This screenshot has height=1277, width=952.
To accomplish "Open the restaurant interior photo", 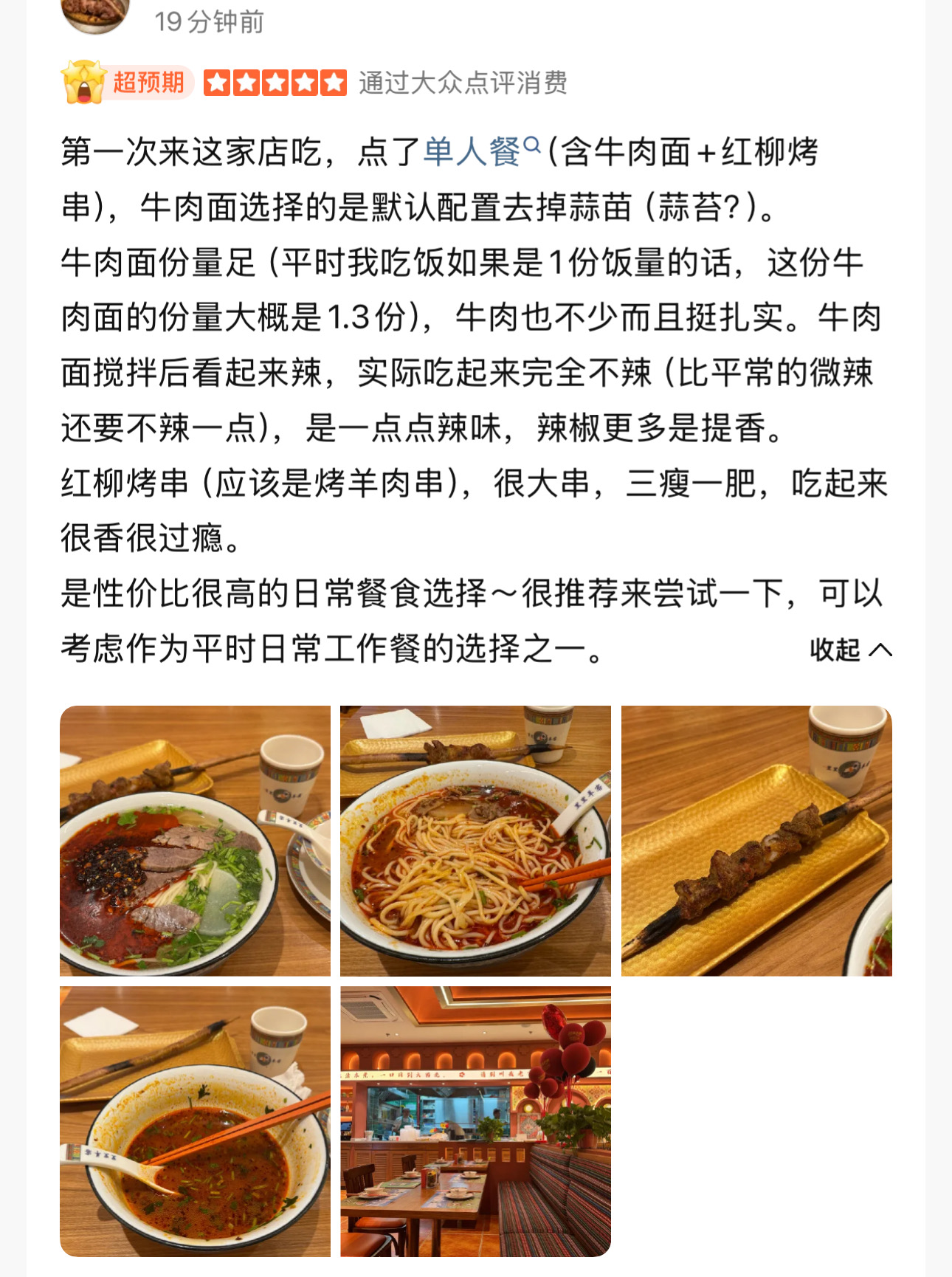I will tap(475, 1121).
